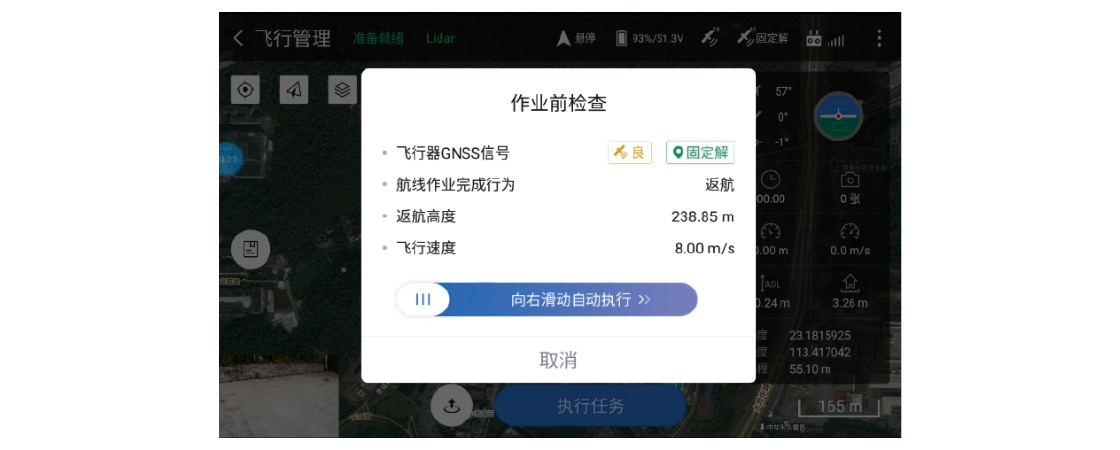1120x450 pixels.
Task: Open the map layers selector
Action: pos(343,90)
